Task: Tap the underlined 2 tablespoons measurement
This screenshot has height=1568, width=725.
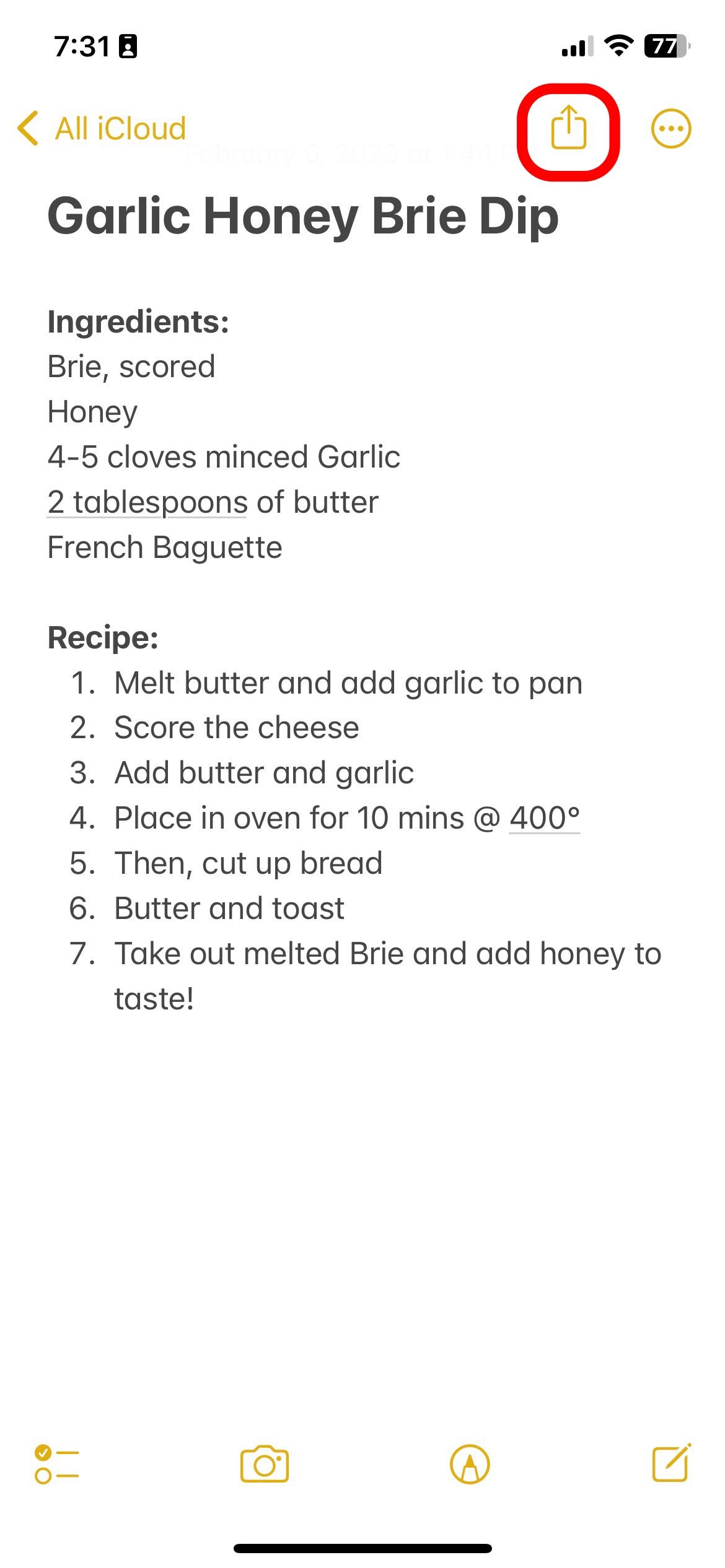Action: 147,502
